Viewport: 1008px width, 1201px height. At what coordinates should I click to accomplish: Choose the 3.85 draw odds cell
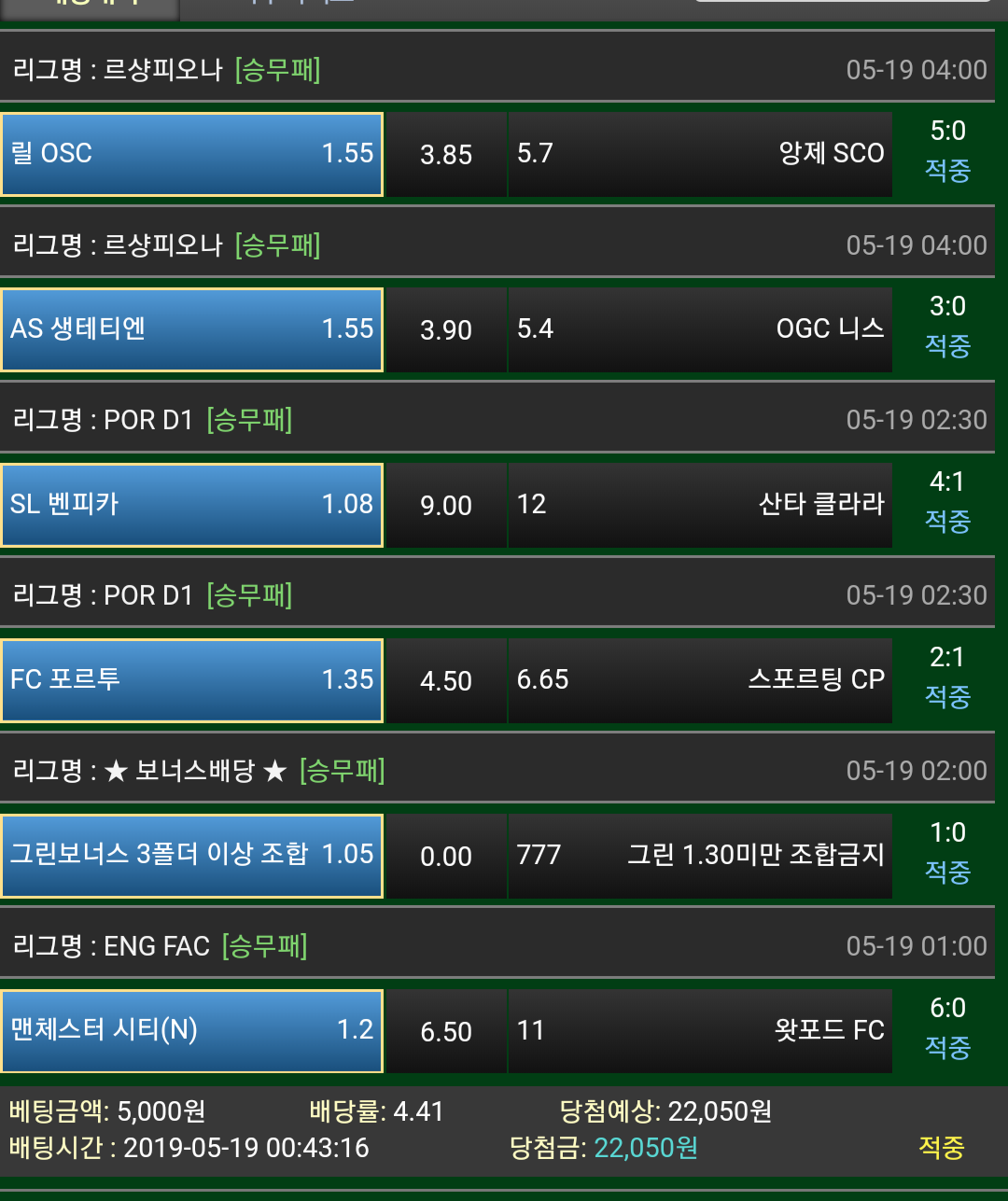[x=446, y=155]
